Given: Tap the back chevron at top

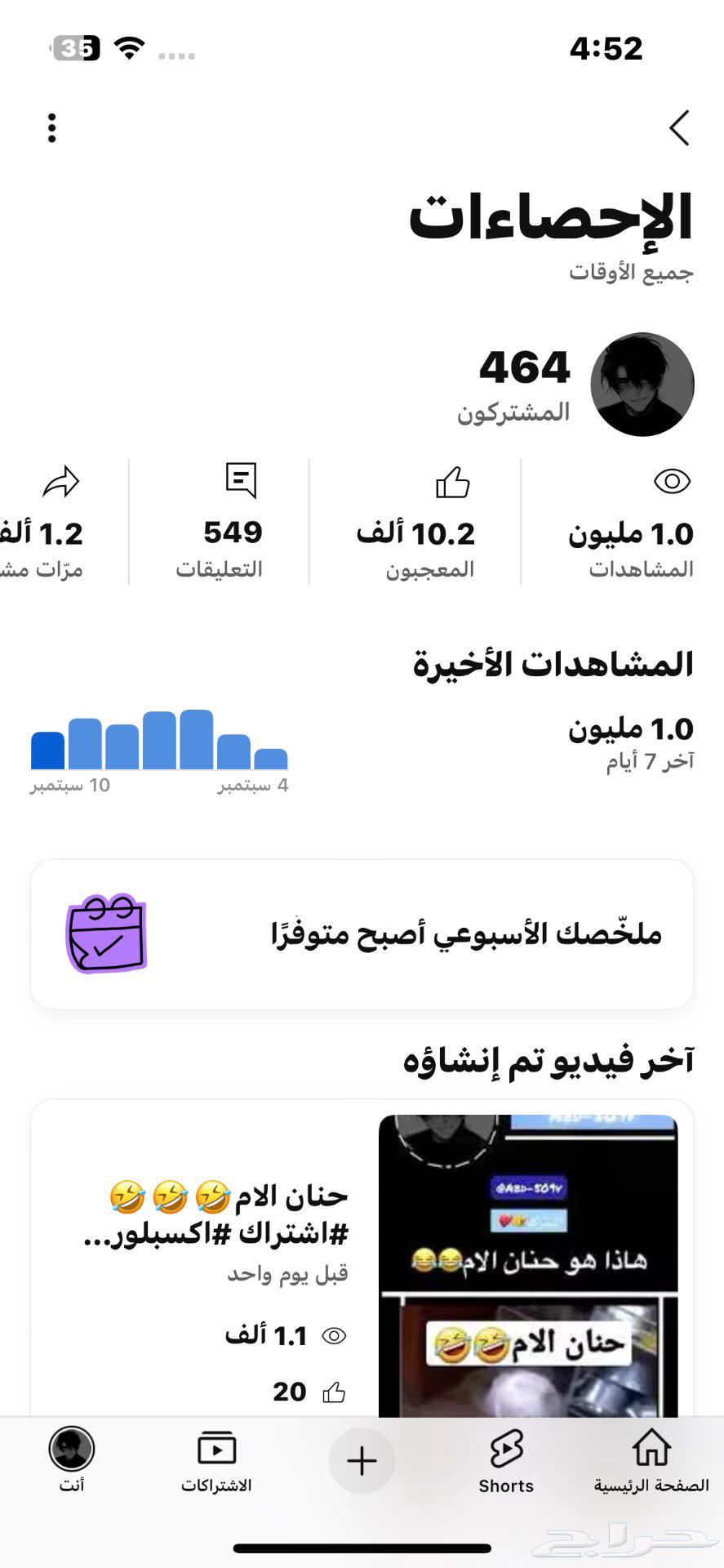Looking at the screenshot, I should pos(680,127).
